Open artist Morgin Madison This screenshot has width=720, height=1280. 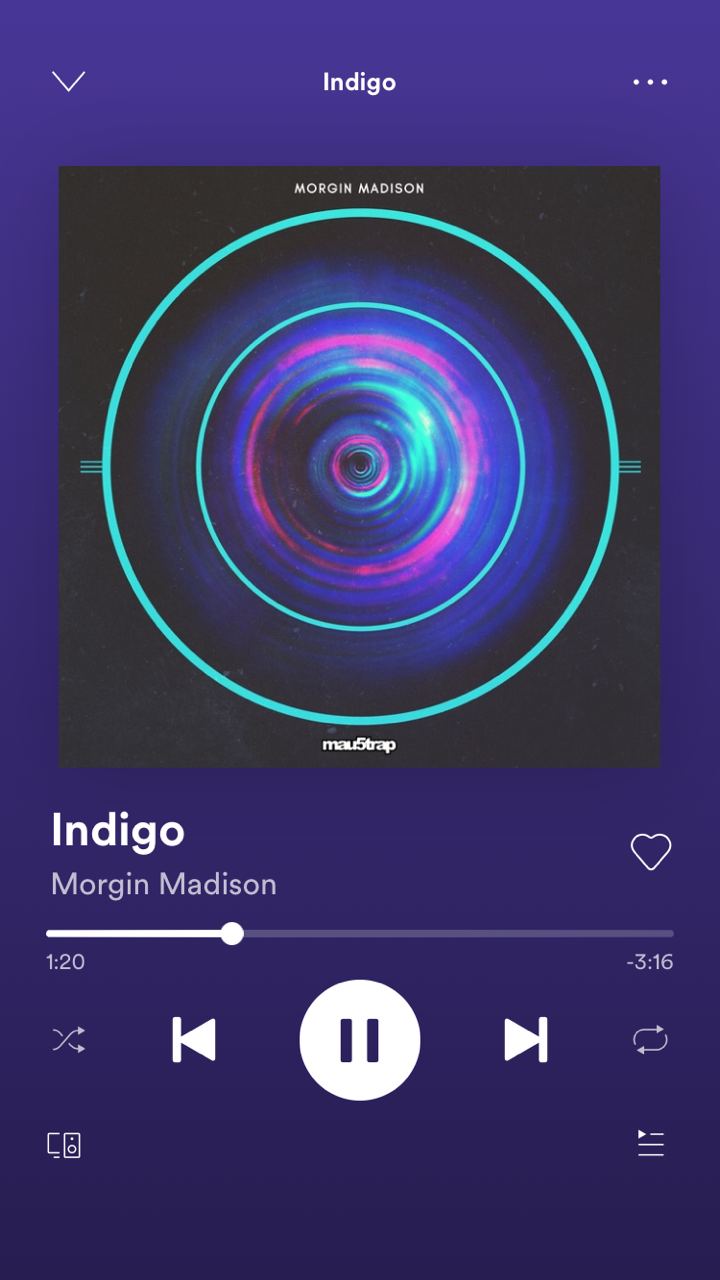coord(164,884)
